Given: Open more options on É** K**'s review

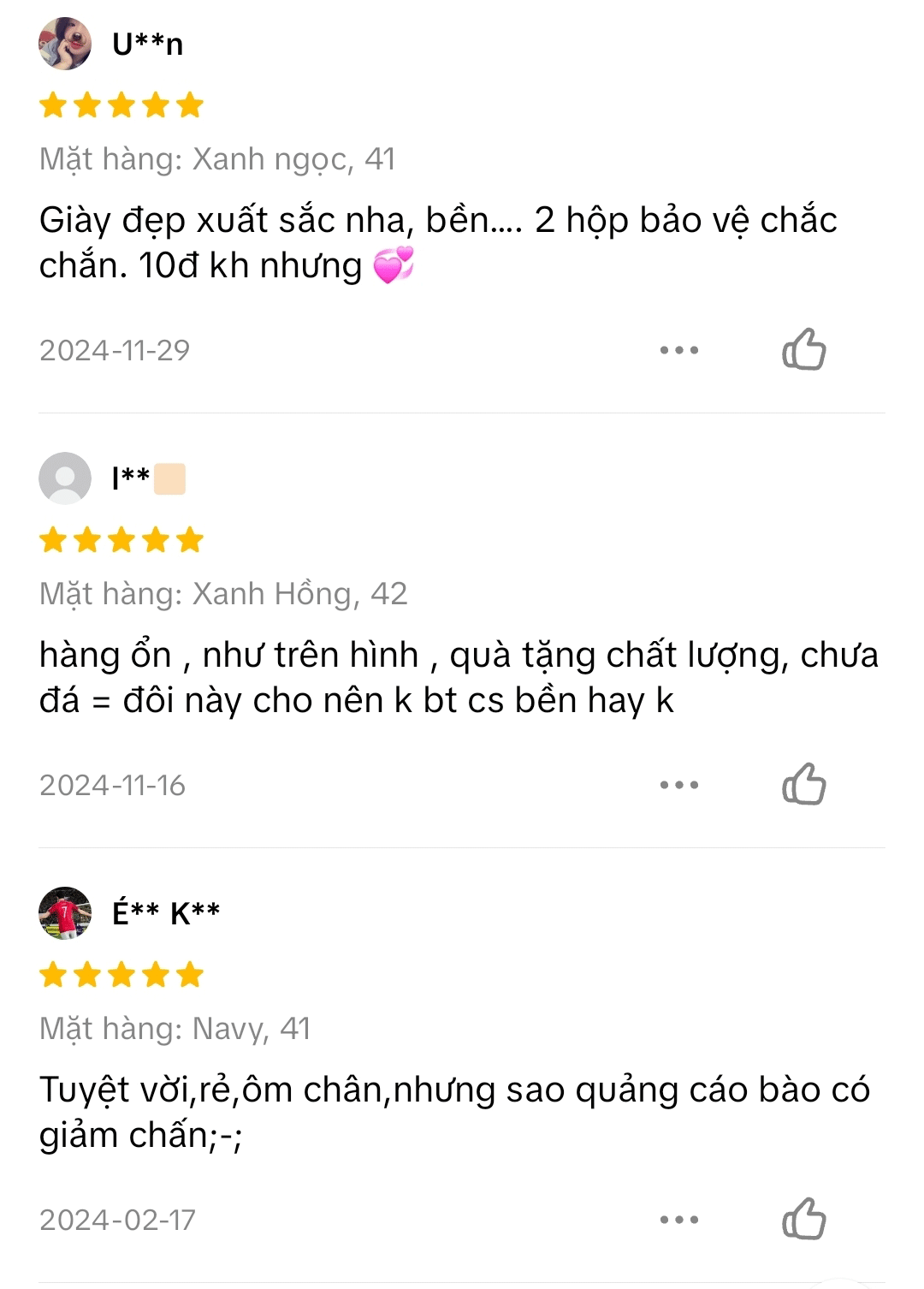Looking at the screenshot, I should [679, 1220].
